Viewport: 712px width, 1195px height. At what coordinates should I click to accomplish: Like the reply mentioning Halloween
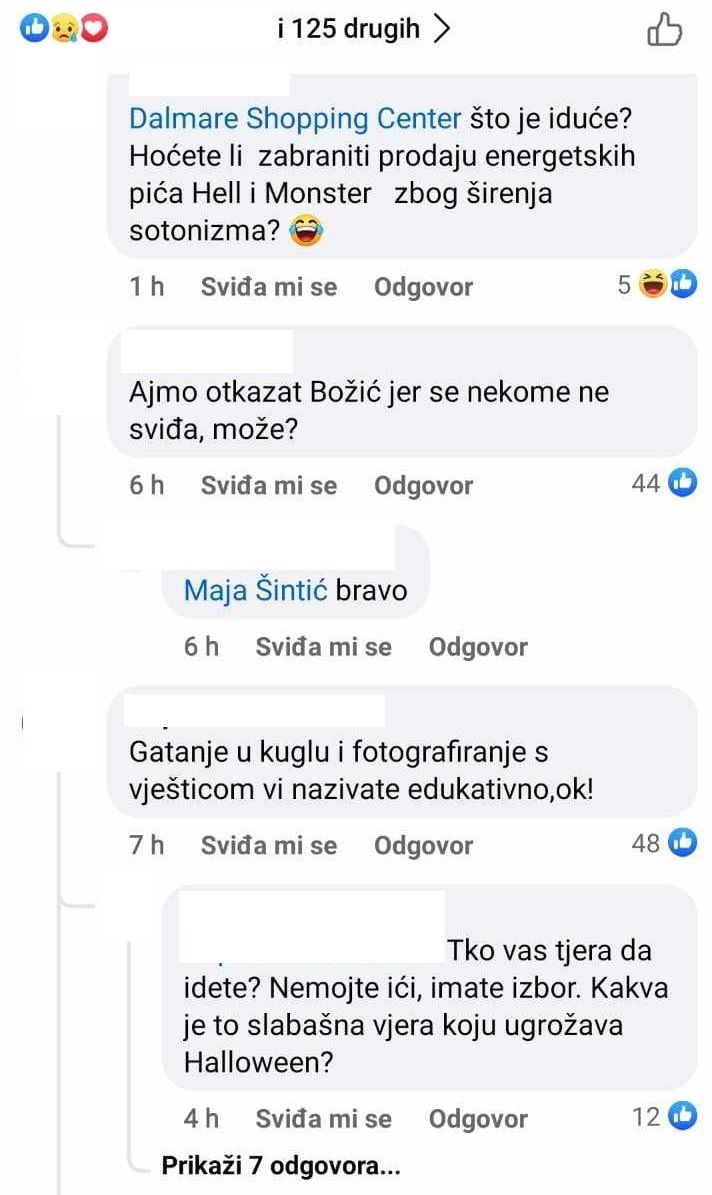323,1118
